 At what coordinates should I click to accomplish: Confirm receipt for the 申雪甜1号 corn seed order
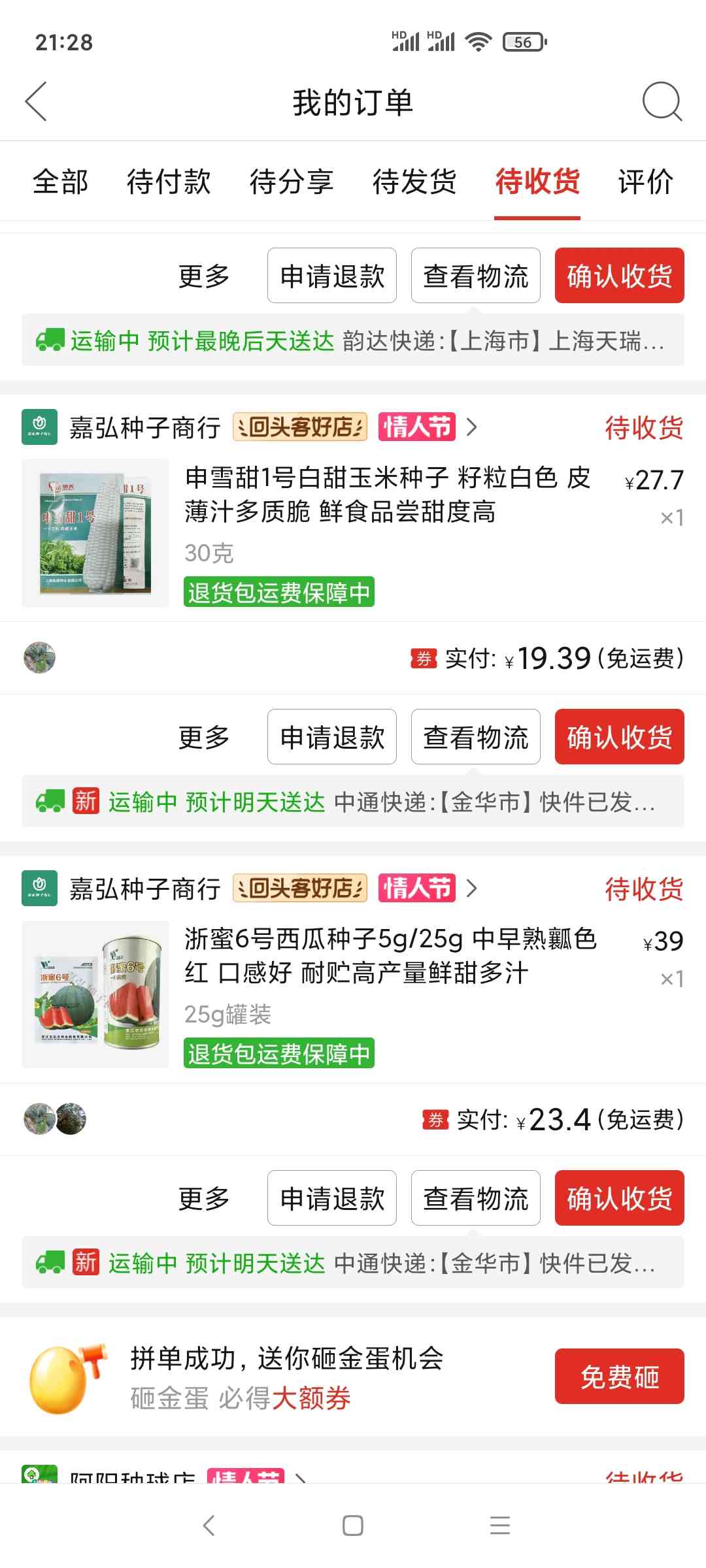[x=619, y=736]
